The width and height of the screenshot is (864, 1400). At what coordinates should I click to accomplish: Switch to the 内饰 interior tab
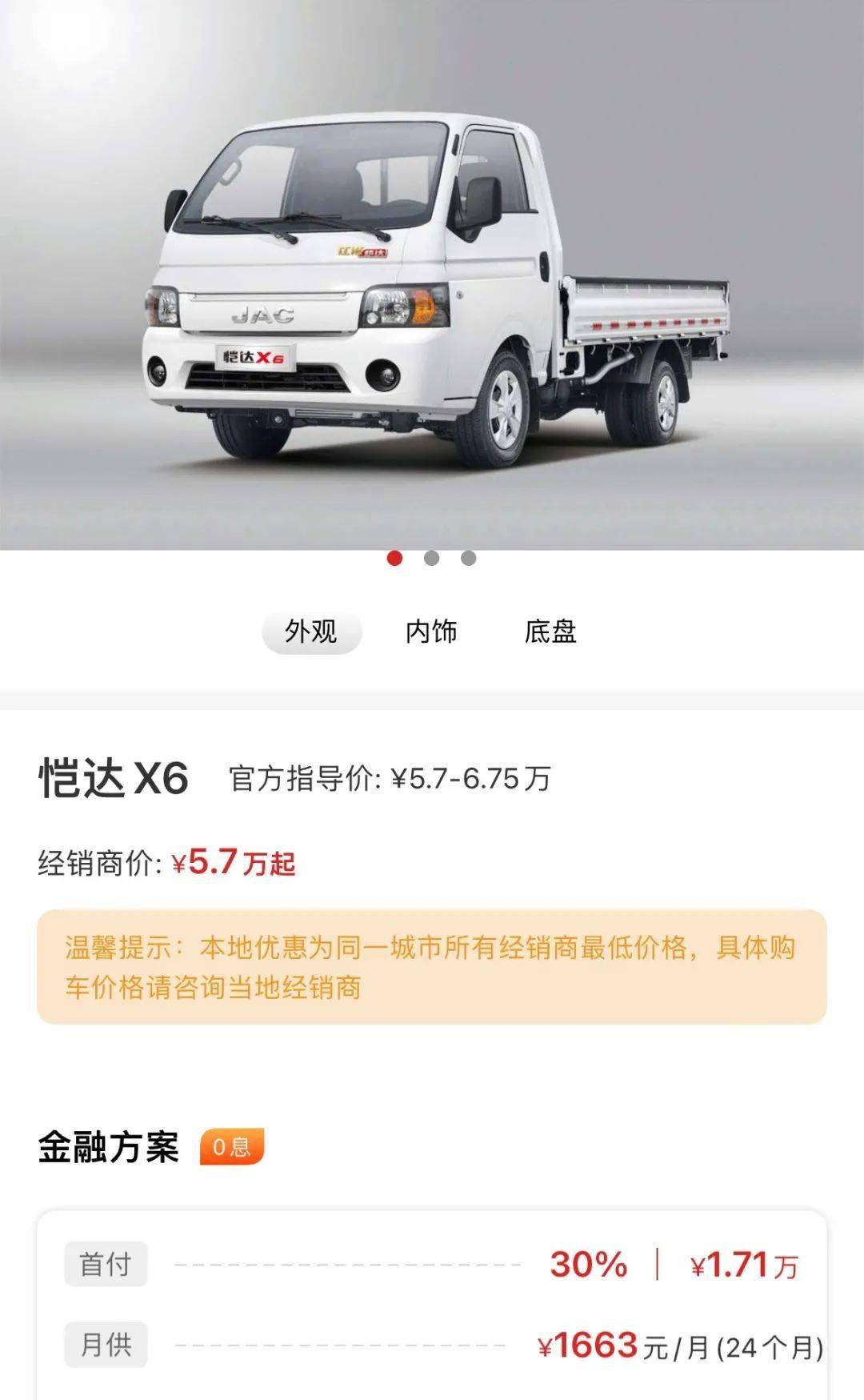pos(431,632)
